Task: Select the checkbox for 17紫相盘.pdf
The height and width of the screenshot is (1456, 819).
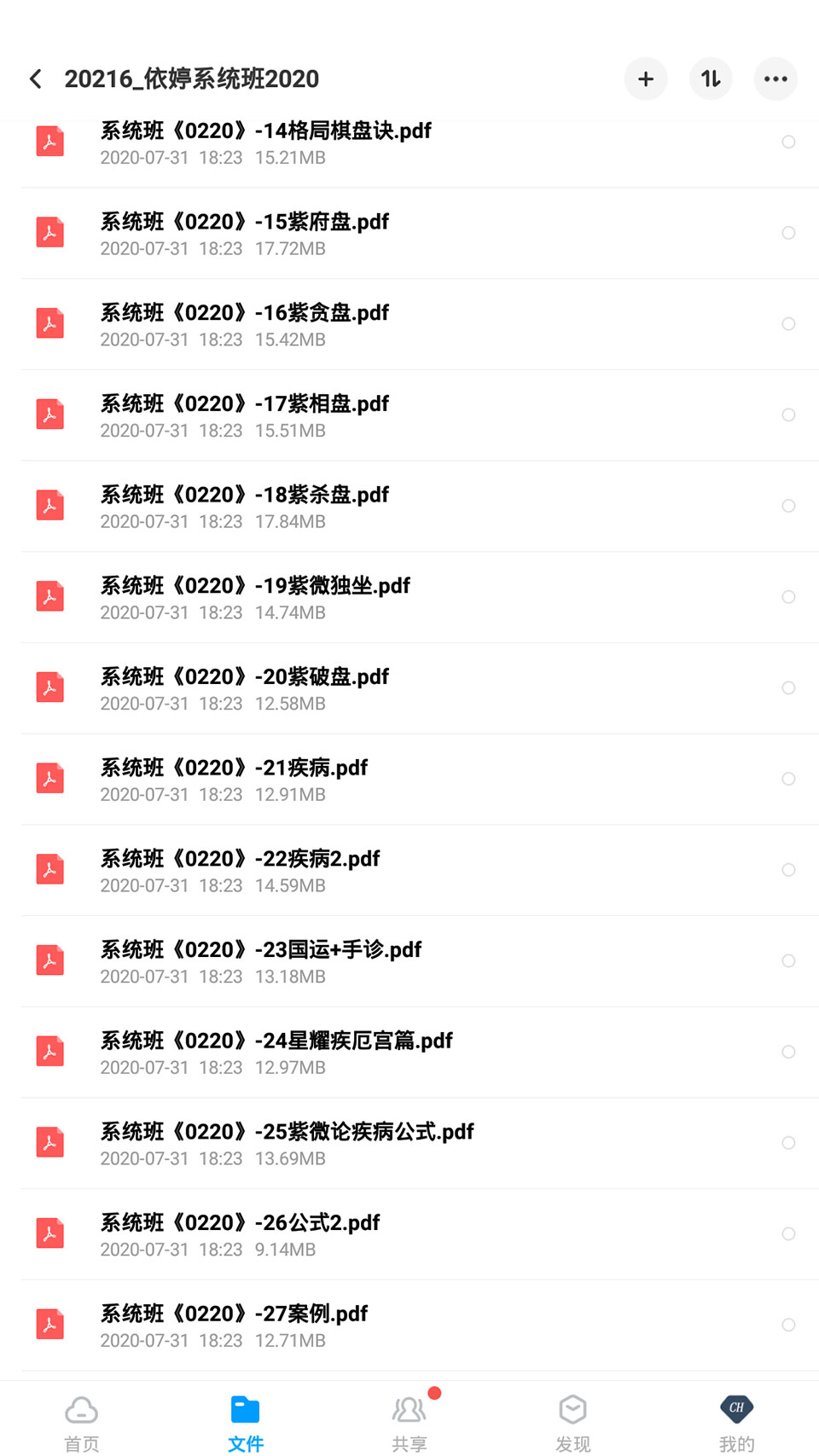Action: [788, 415]
